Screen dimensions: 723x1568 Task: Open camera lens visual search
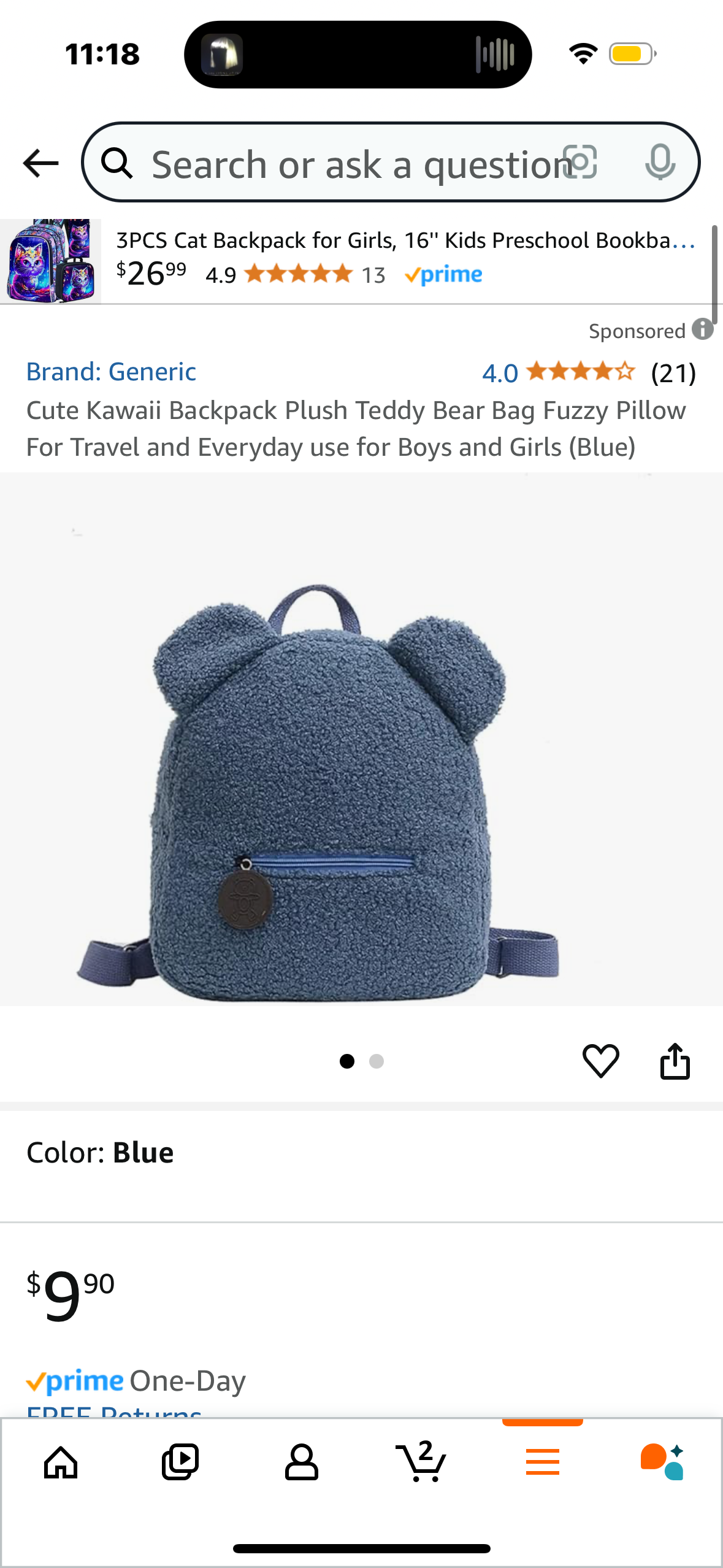tap(580, 163)
